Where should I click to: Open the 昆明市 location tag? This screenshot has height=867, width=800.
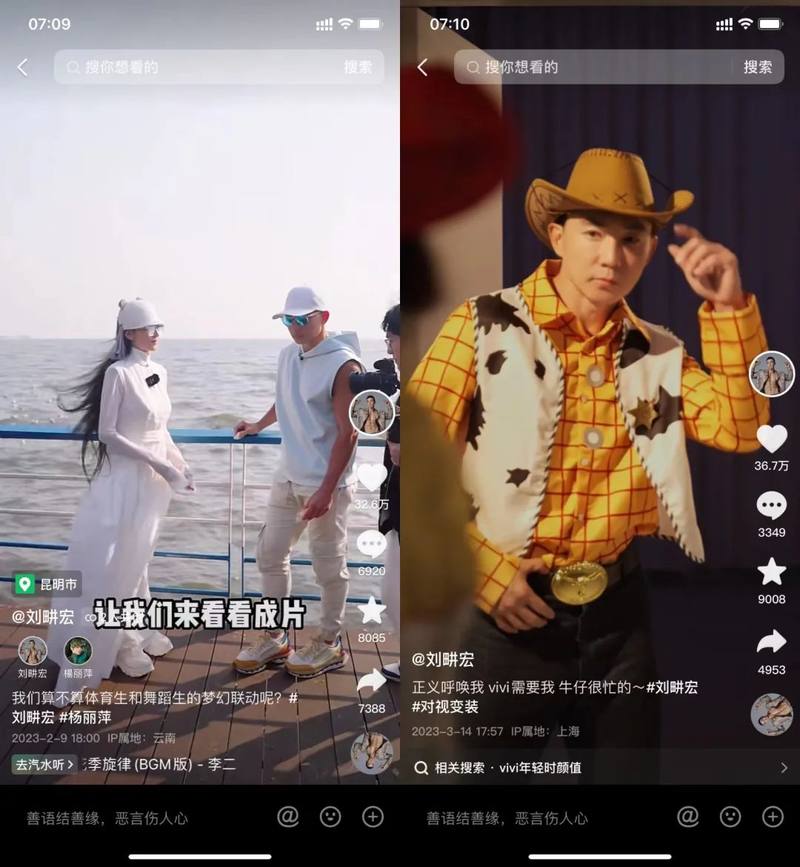point(47,584)
